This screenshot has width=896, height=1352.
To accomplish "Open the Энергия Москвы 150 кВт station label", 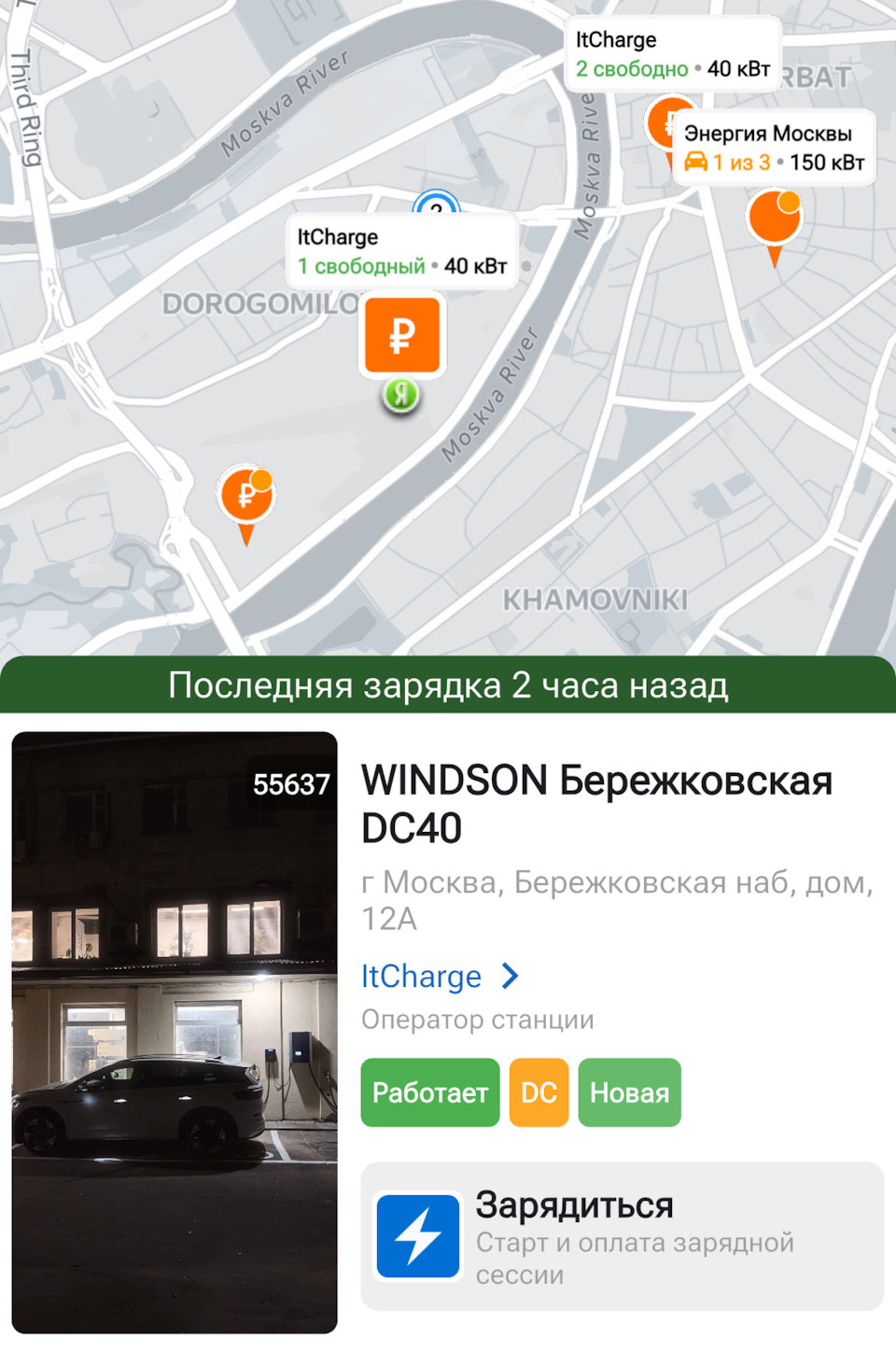I will tap(774, 148).
